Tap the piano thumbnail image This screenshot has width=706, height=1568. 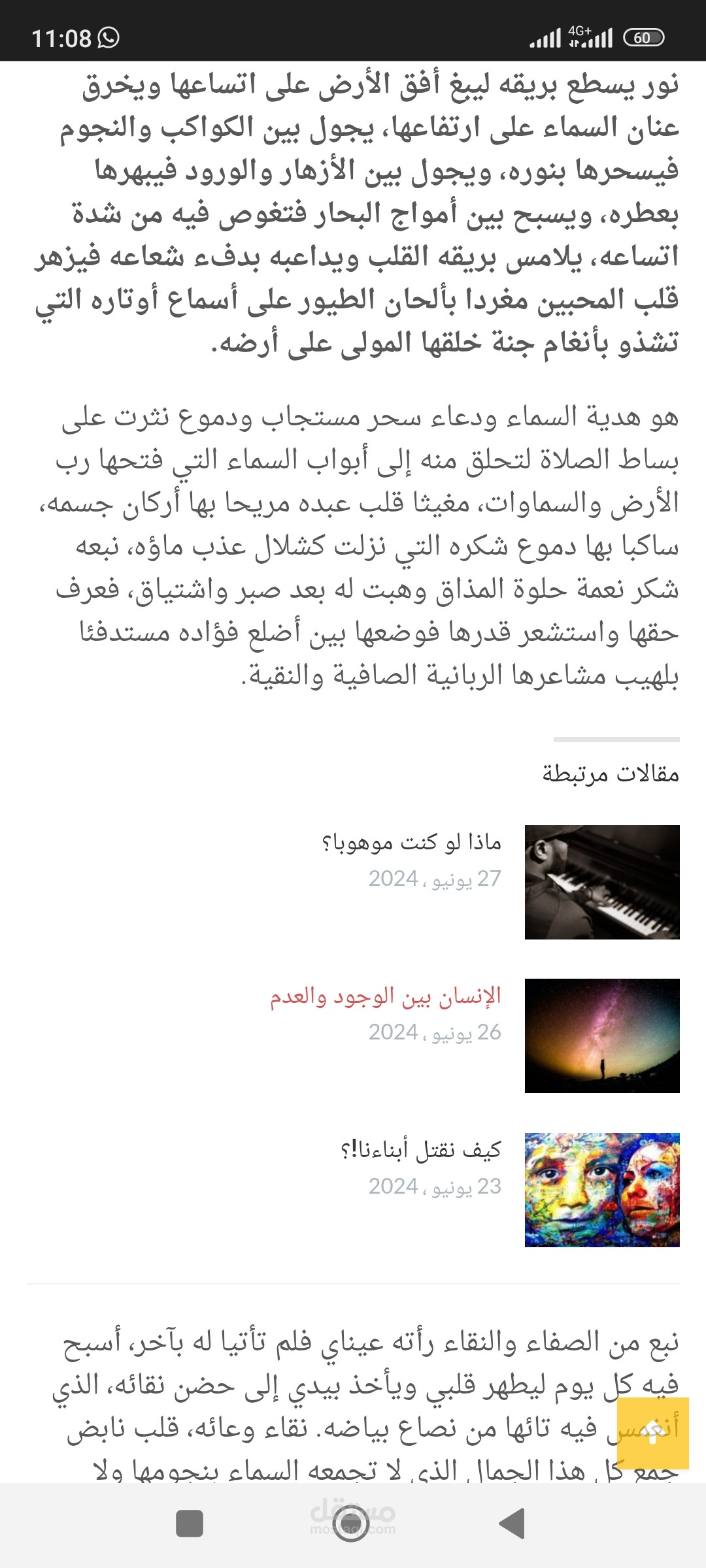(x=602, y=882)
